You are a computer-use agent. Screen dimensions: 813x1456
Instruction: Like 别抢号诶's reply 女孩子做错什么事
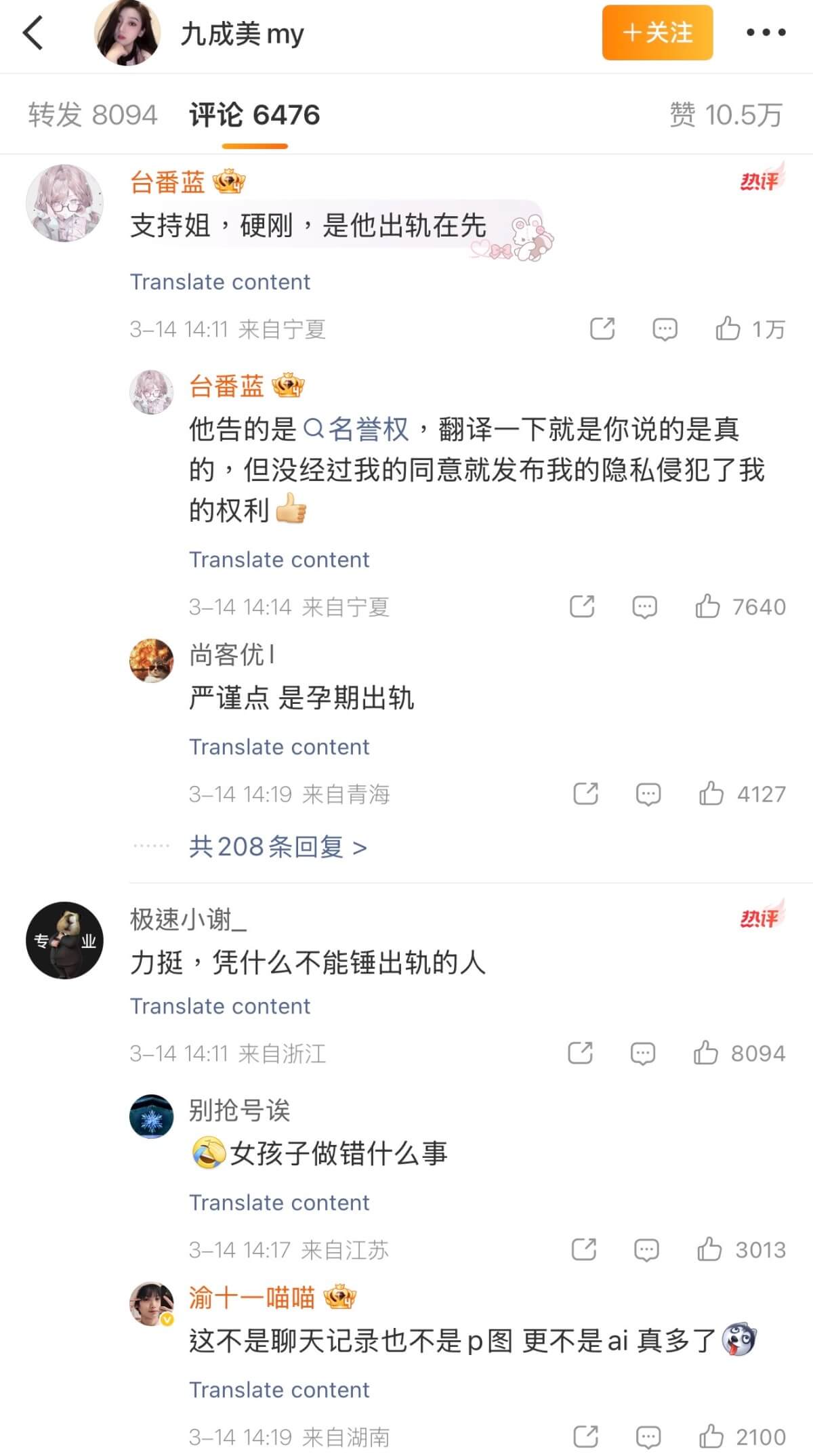click(709, 1249)
